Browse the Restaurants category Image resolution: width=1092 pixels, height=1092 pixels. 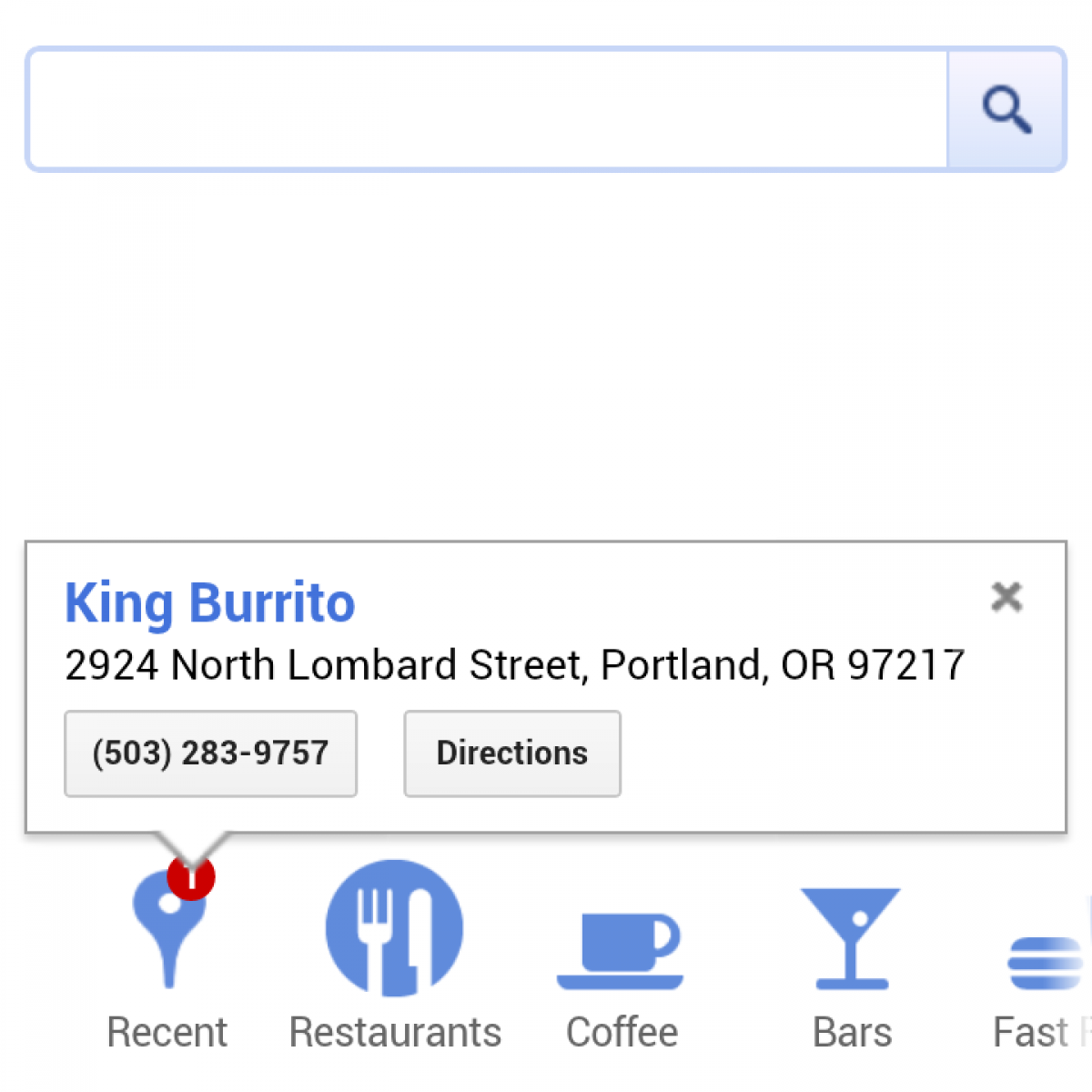(x=395, y=955)
